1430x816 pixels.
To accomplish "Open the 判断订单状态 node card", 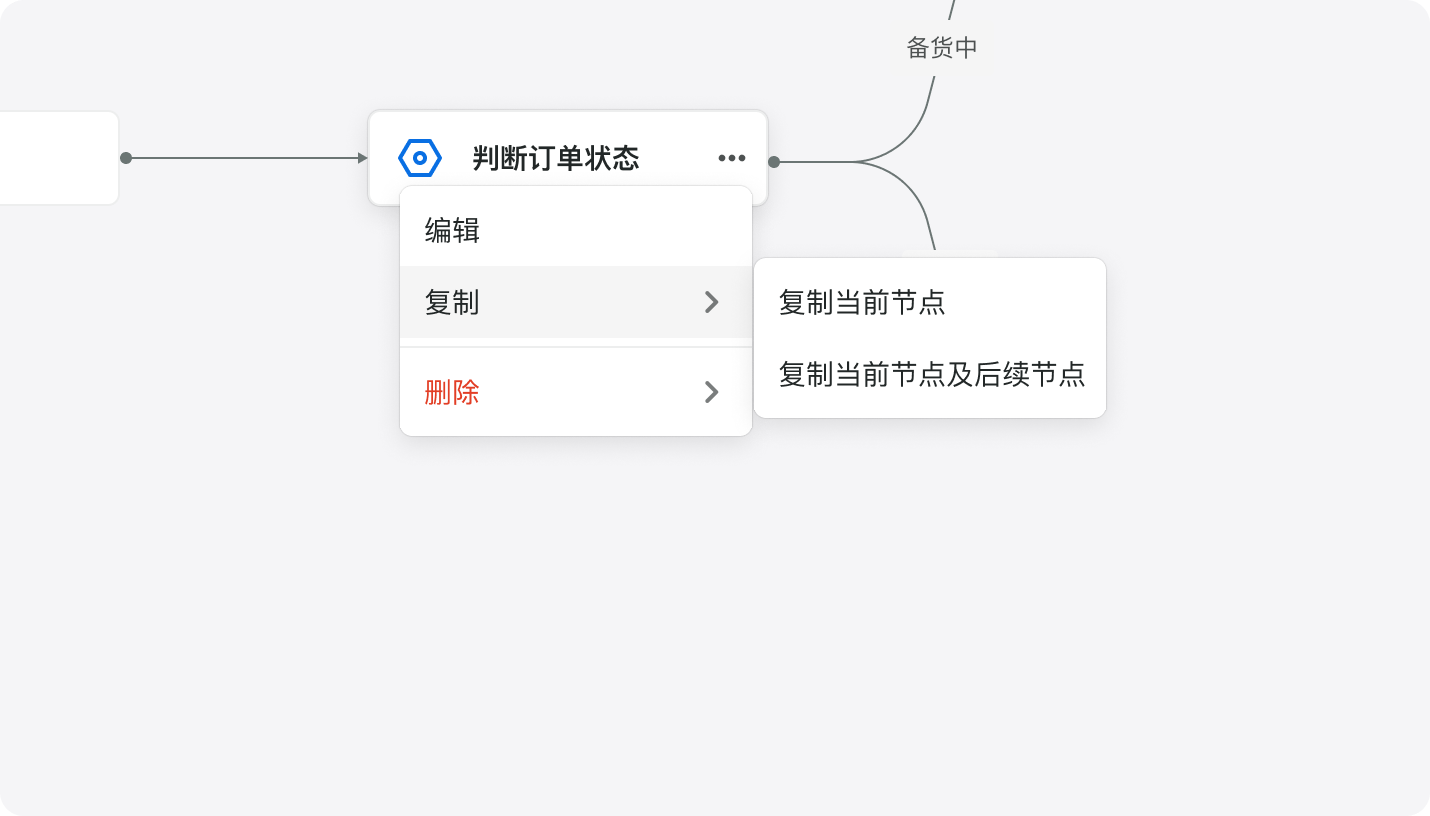I will point(555,157).
